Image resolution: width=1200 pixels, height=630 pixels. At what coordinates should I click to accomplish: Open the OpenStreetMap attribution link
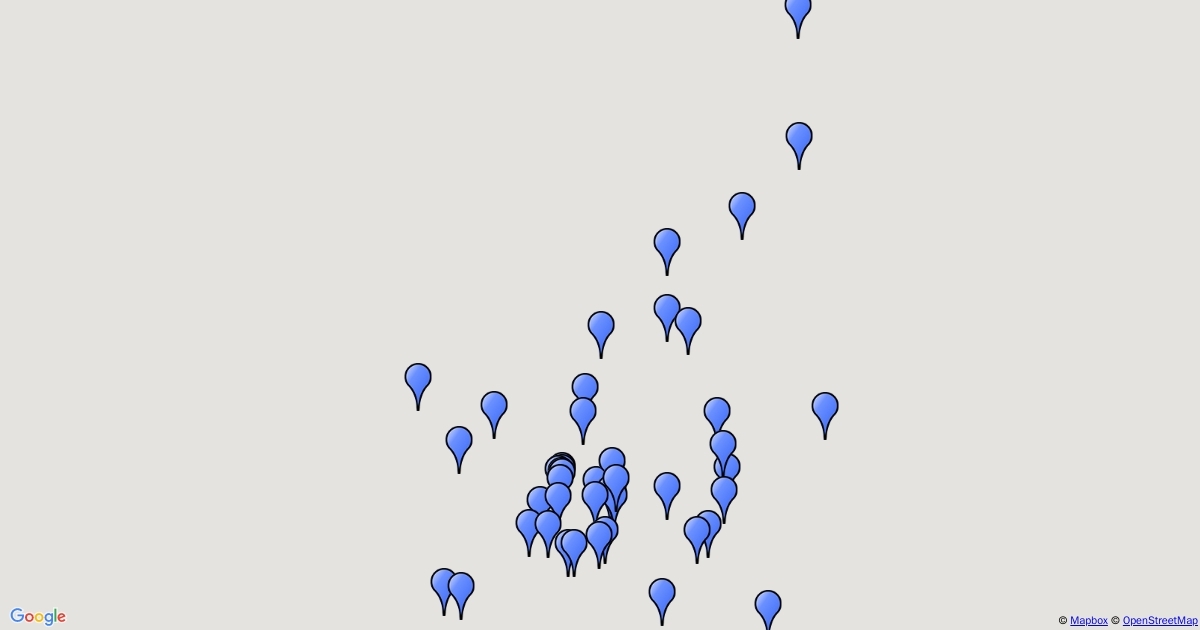1159,621
